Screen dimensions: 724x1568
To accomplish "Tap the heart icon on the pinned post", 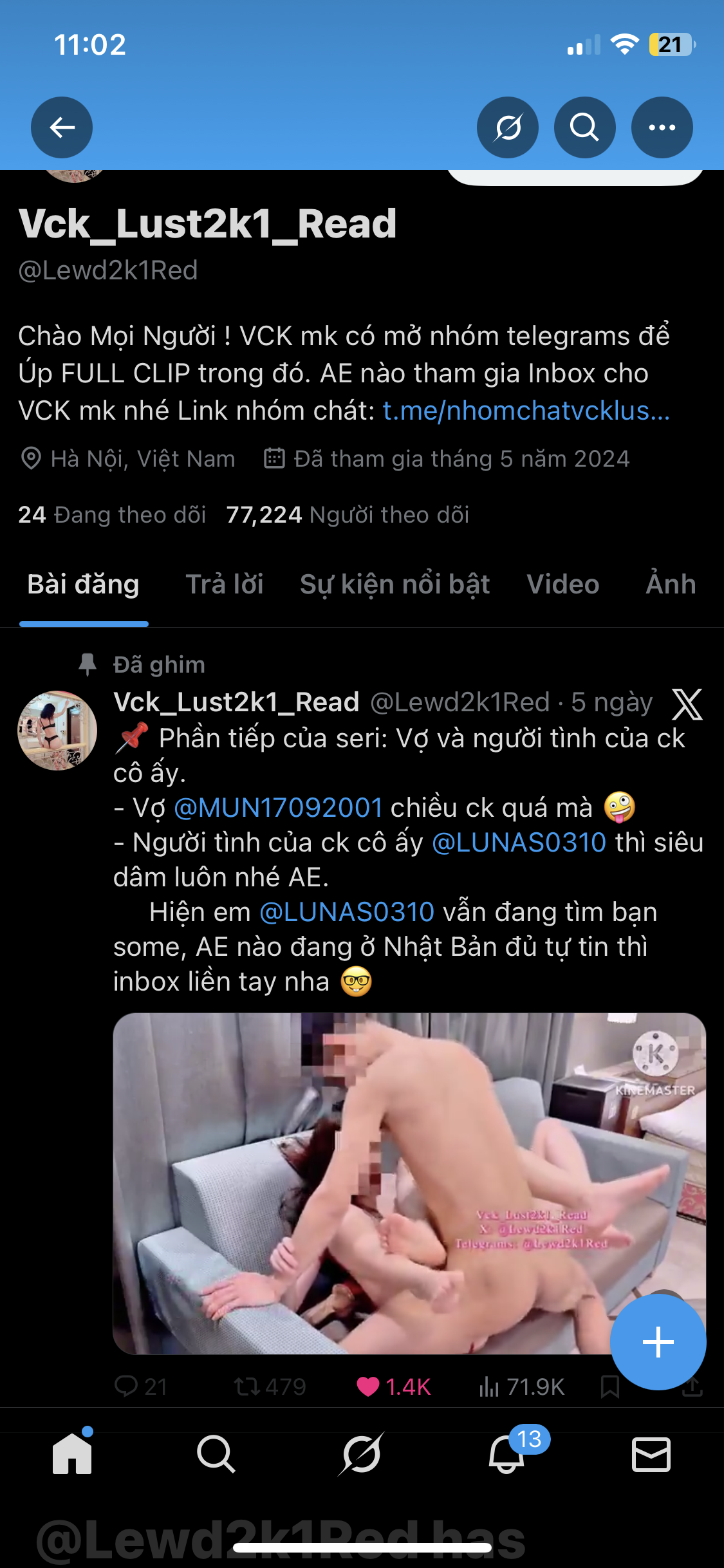I will click(368, 1386).
